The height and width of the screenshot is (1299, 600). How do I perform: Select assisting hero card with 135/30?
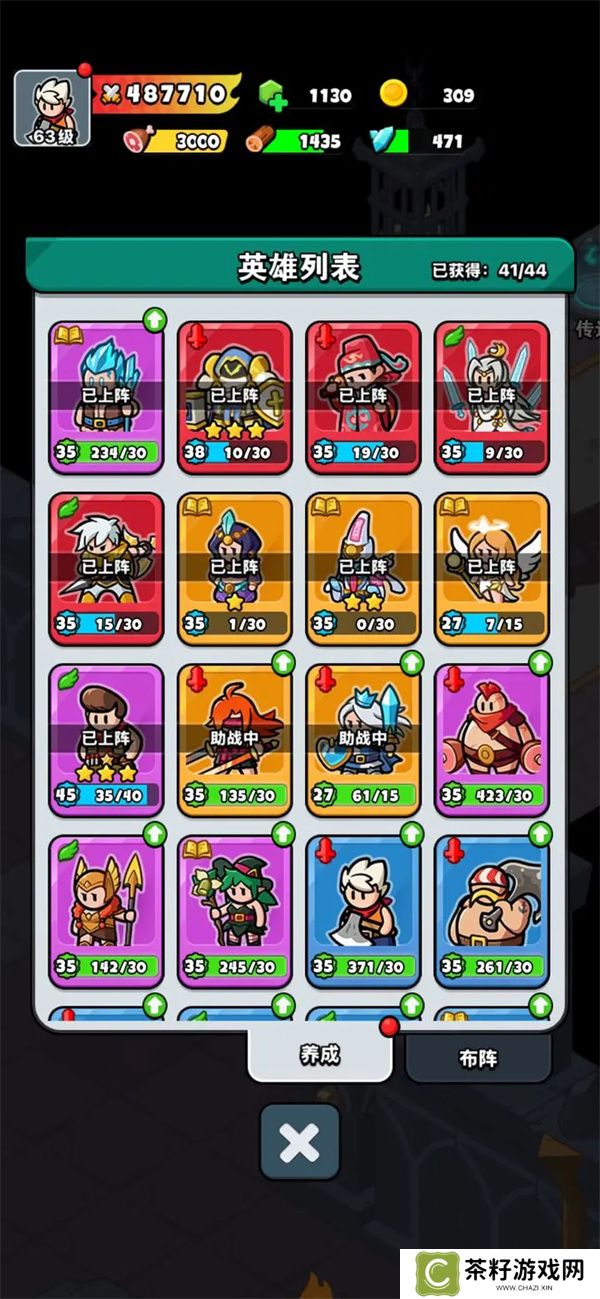[x=235, y=739]
